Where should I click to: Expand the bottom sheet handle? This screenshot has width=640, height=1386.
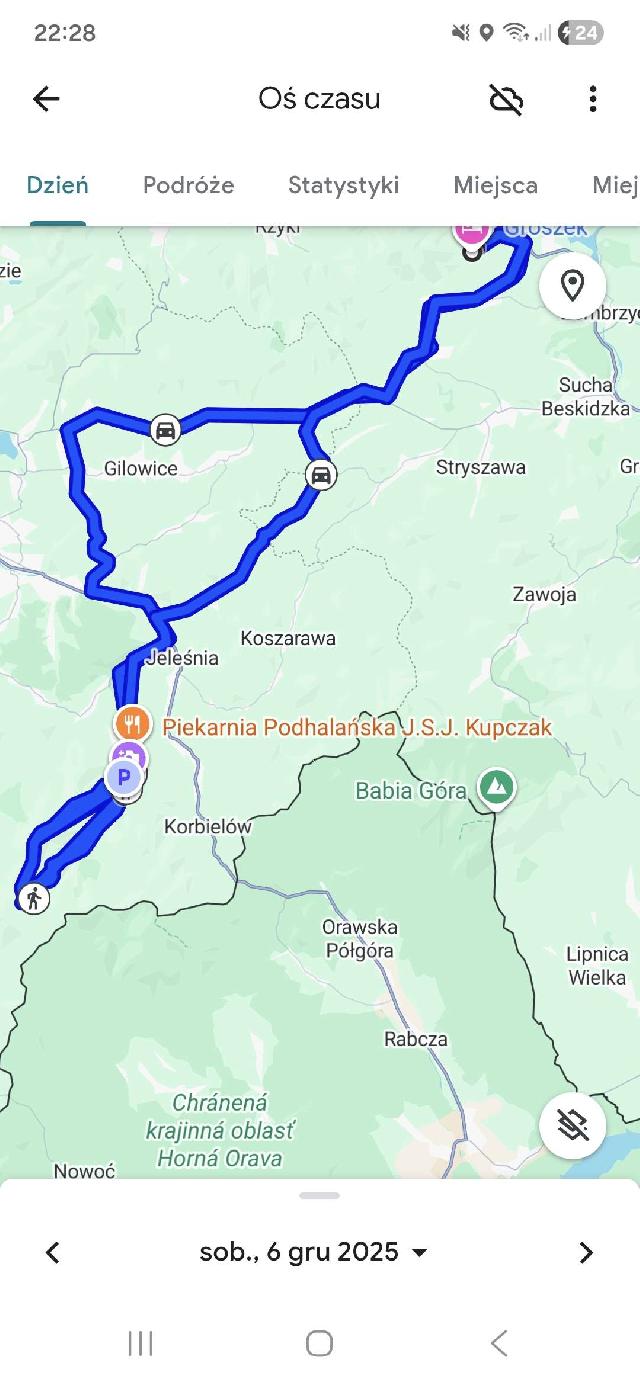pyautogui.click(x=319, y=1195)
